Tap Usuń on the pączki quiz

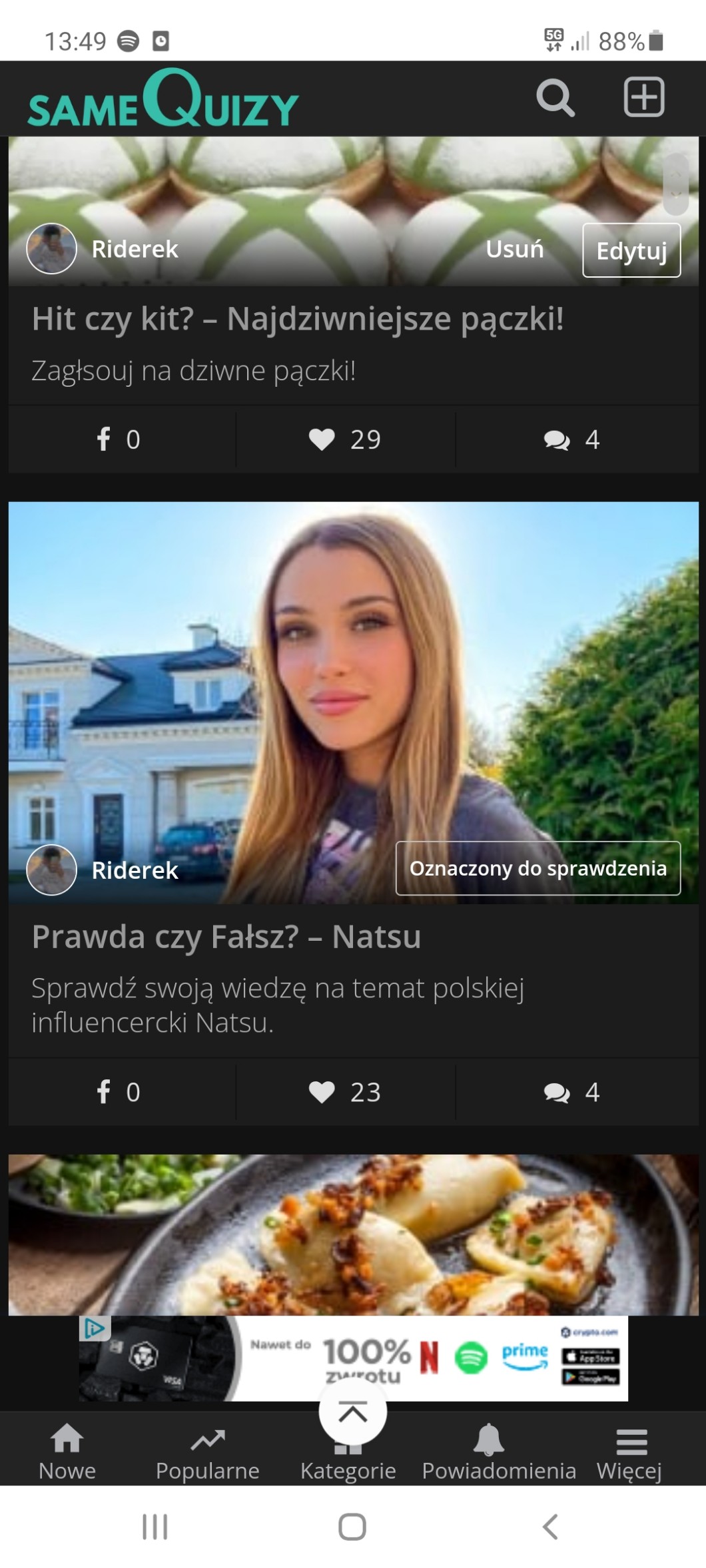(x=514, y=250)
